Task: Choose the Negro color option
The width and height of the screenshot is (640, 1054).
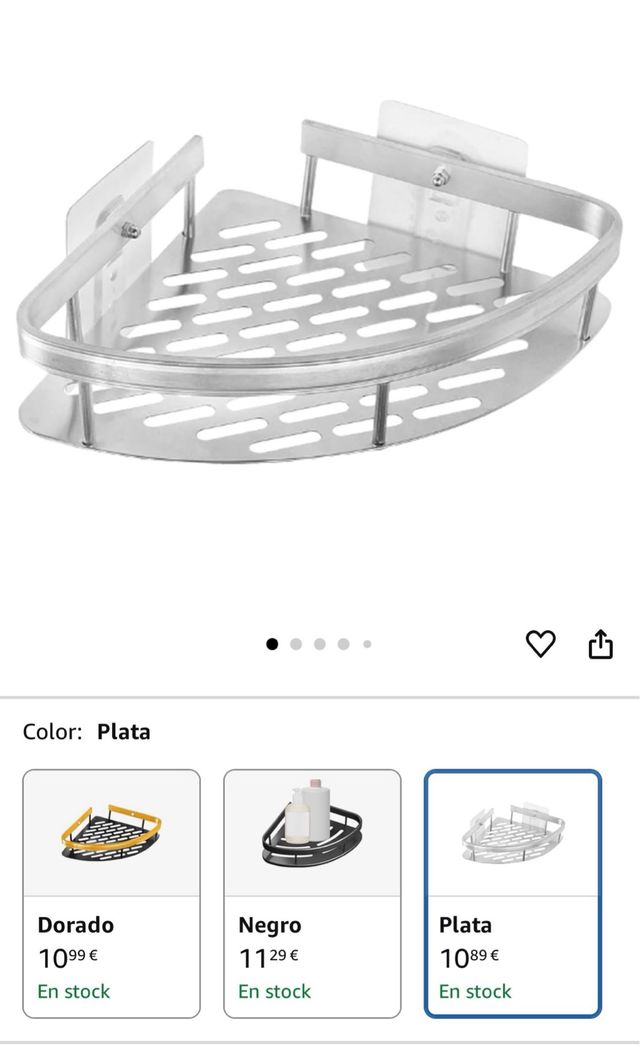Action: (312, 893)
